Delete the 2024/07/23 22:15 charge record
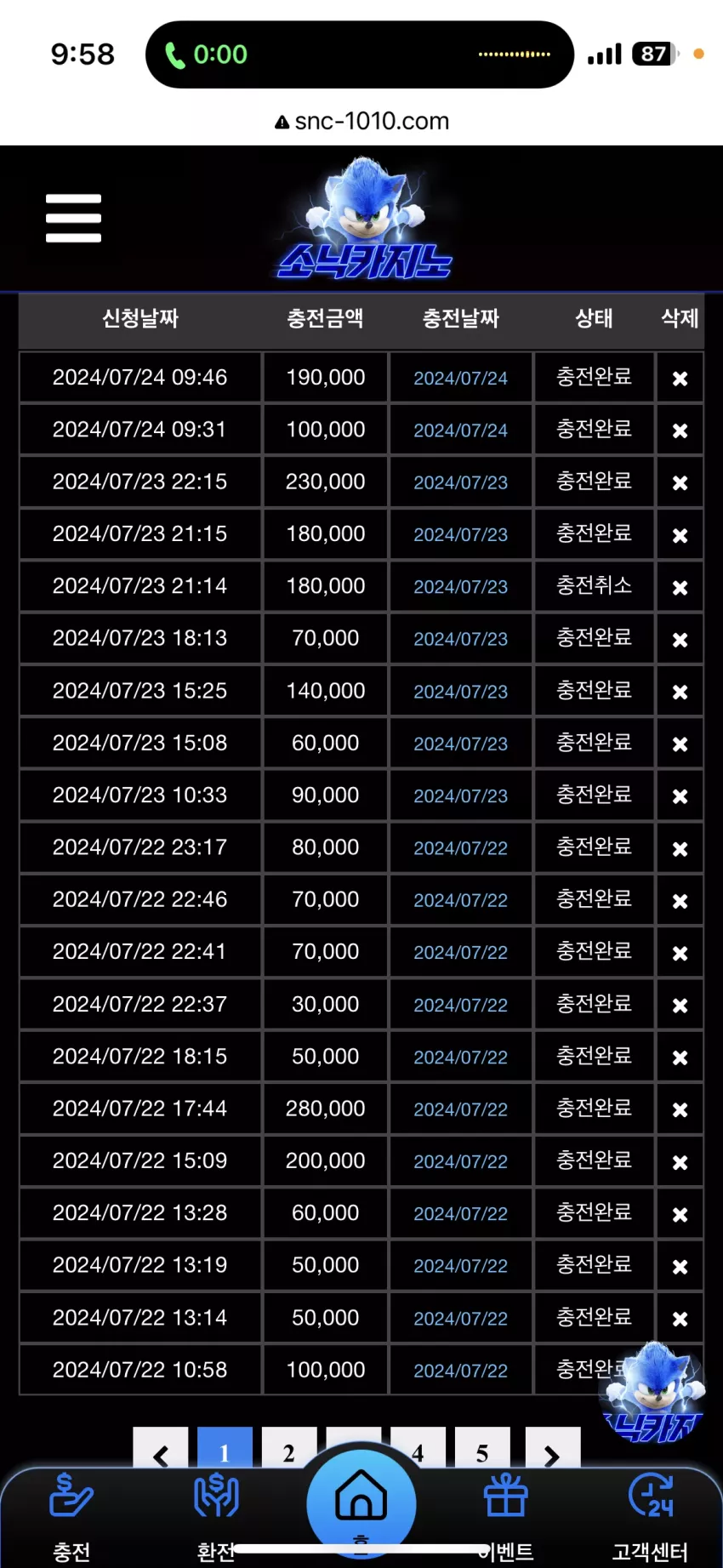 (680, 483)
